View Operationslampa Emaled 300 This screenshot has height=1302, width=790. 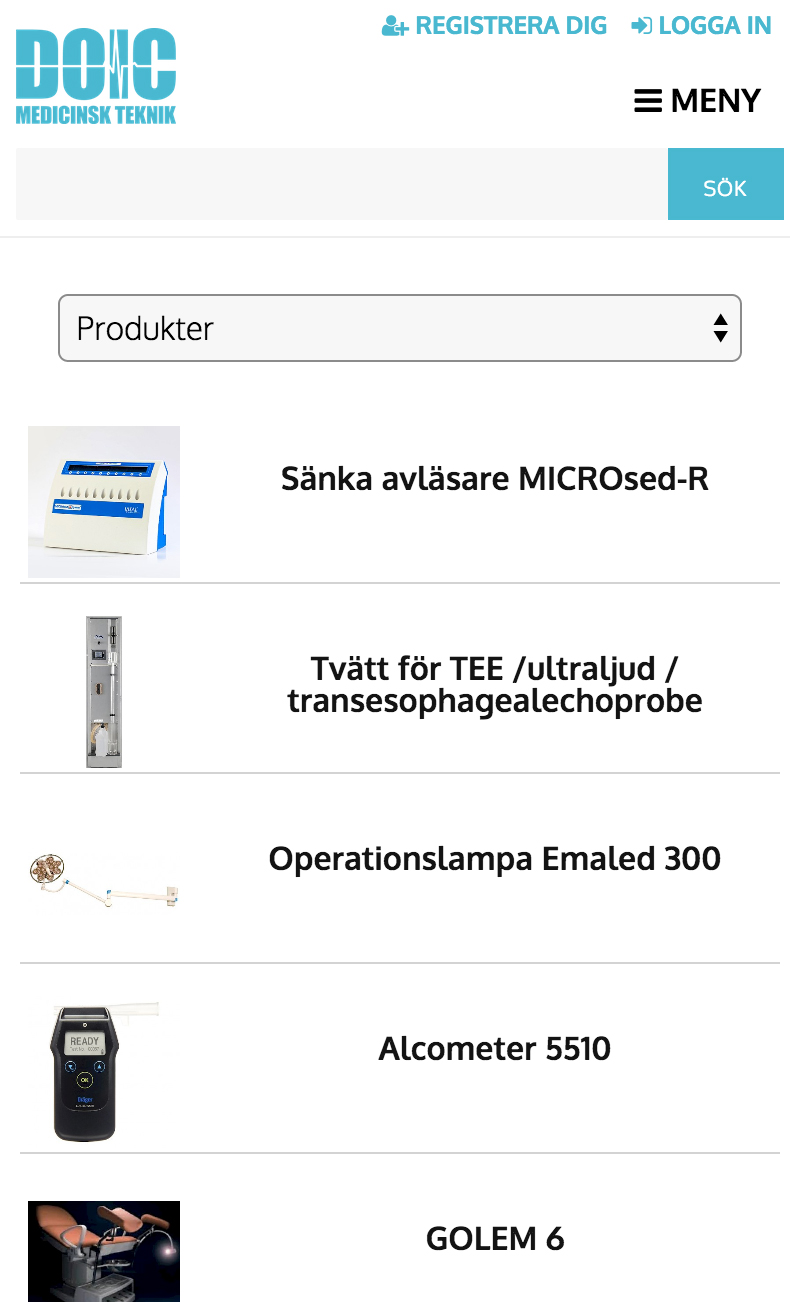494,859
